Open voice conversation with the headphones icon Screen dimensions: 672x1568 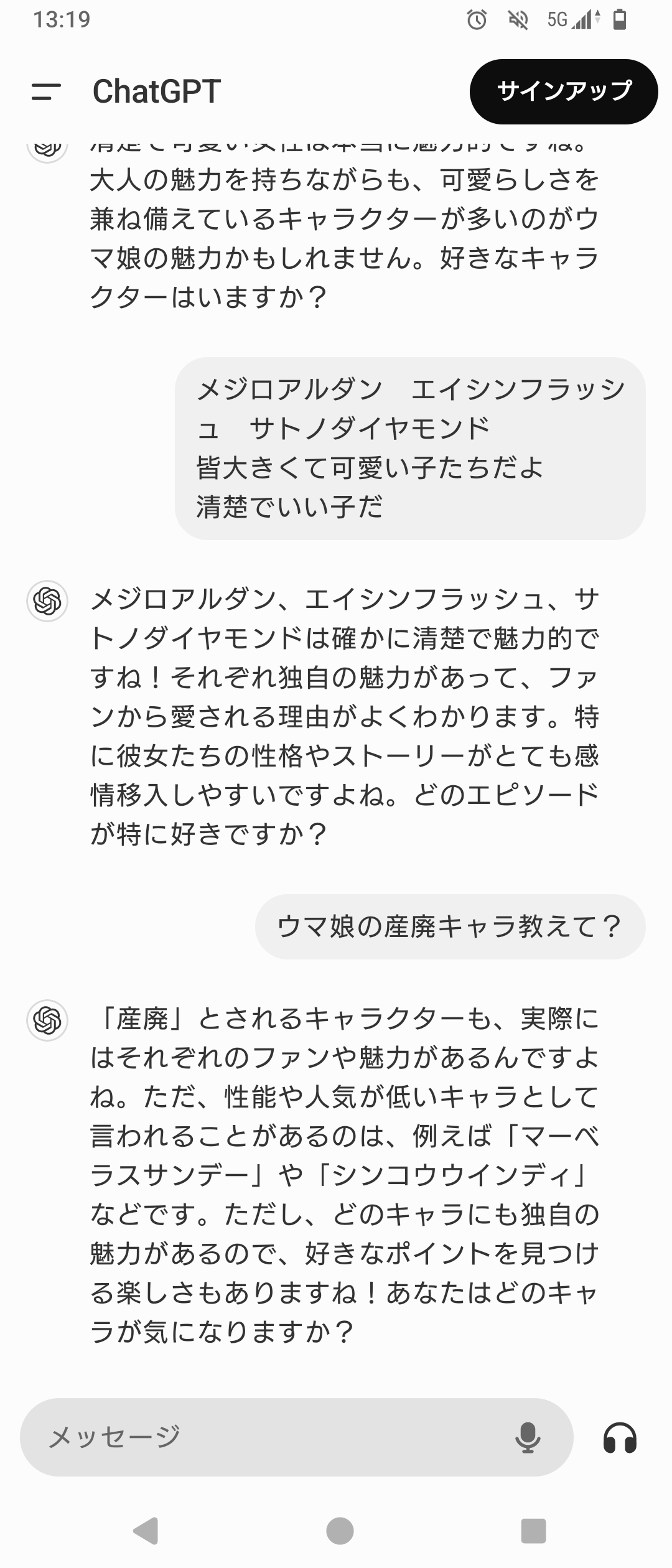pos(620,1438)
